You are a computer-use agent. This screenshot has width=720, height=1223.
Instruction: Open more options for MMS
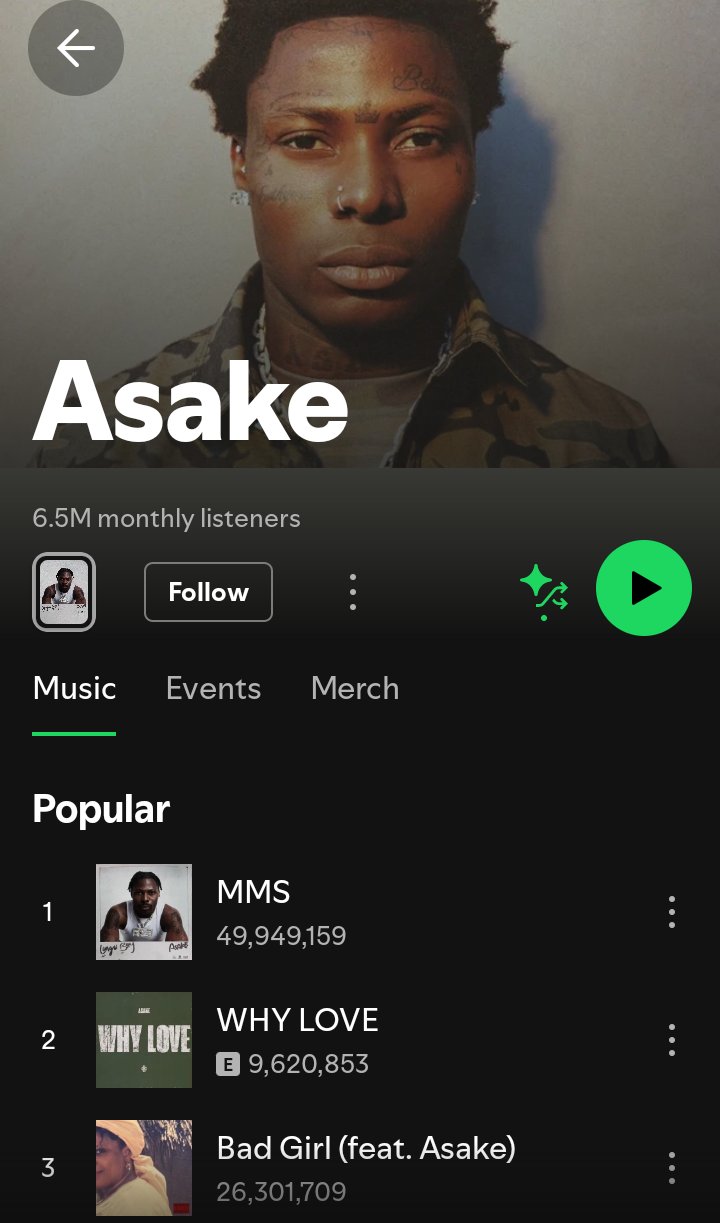coord(671,912)
